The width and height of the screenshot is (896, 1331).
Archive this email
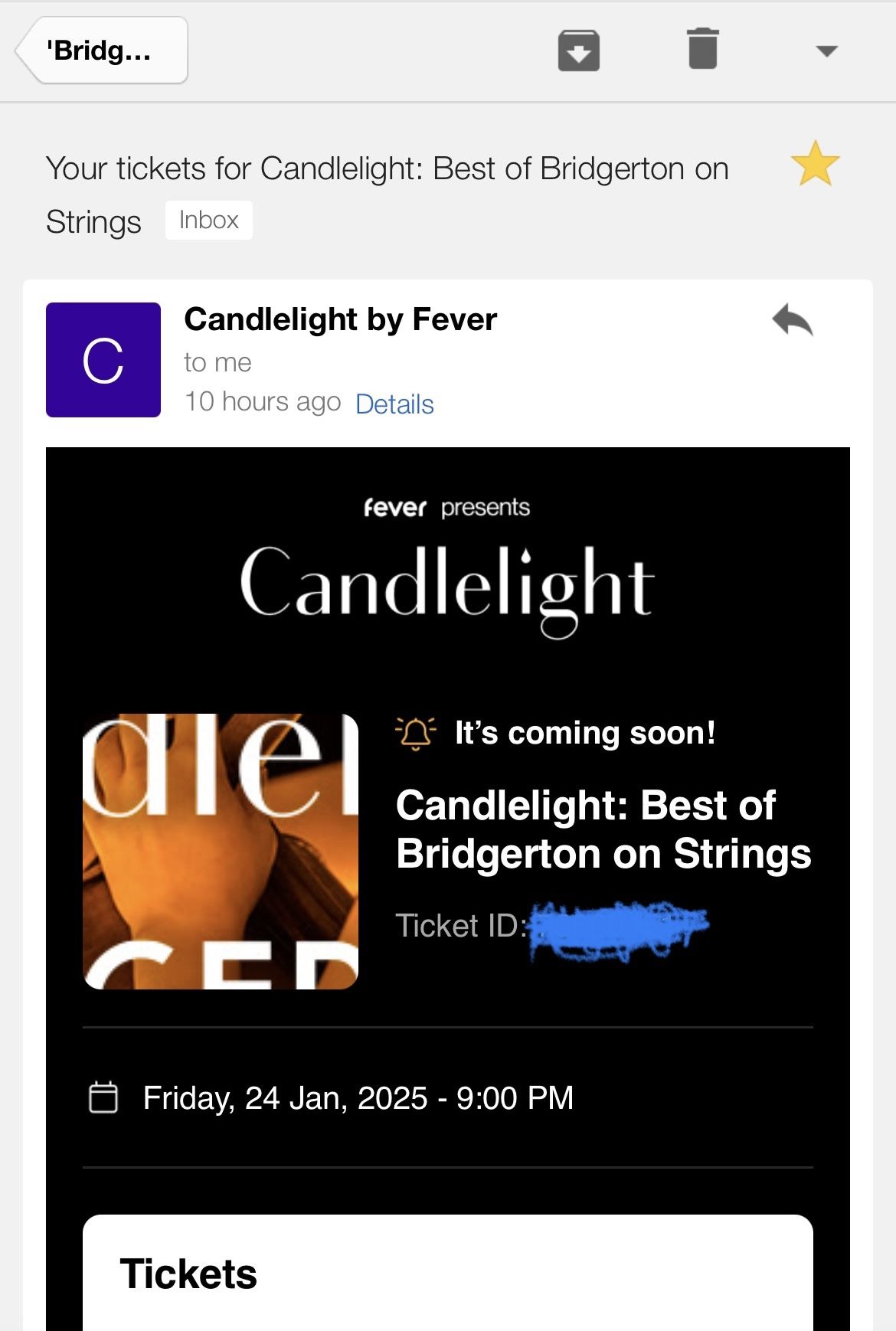click(x=578, y=51)
